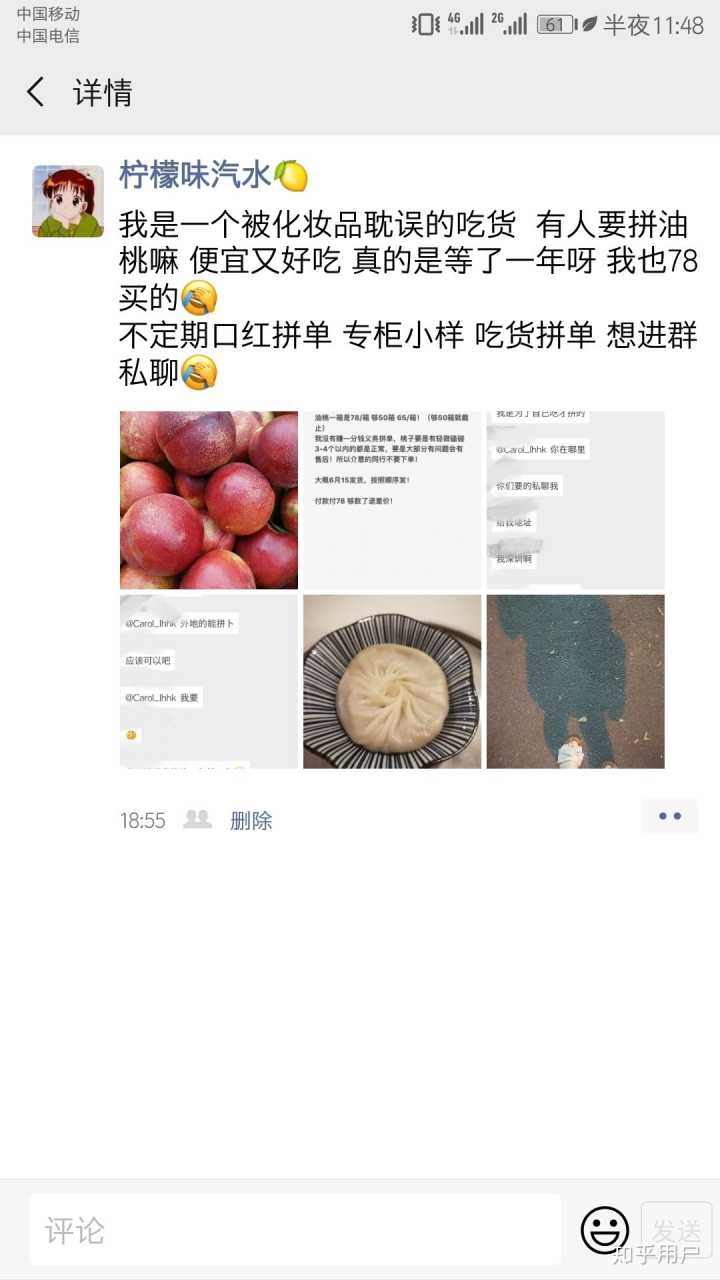The width and height of the screenshot is (720, 1280).
Task: Open the emoji picker
Action: click(605, 1230)
